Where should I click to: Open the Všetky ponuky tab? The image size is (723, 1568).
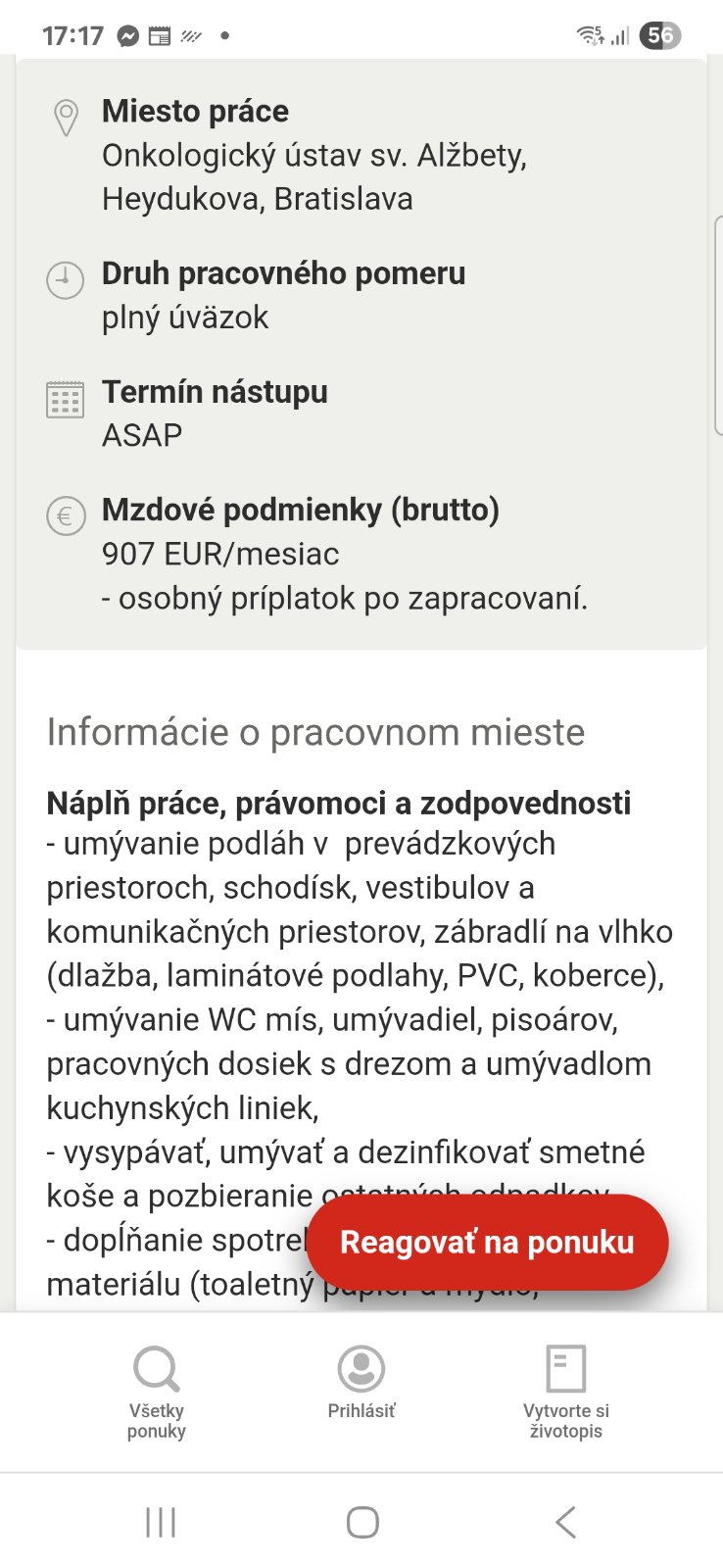click(157, 1392)
